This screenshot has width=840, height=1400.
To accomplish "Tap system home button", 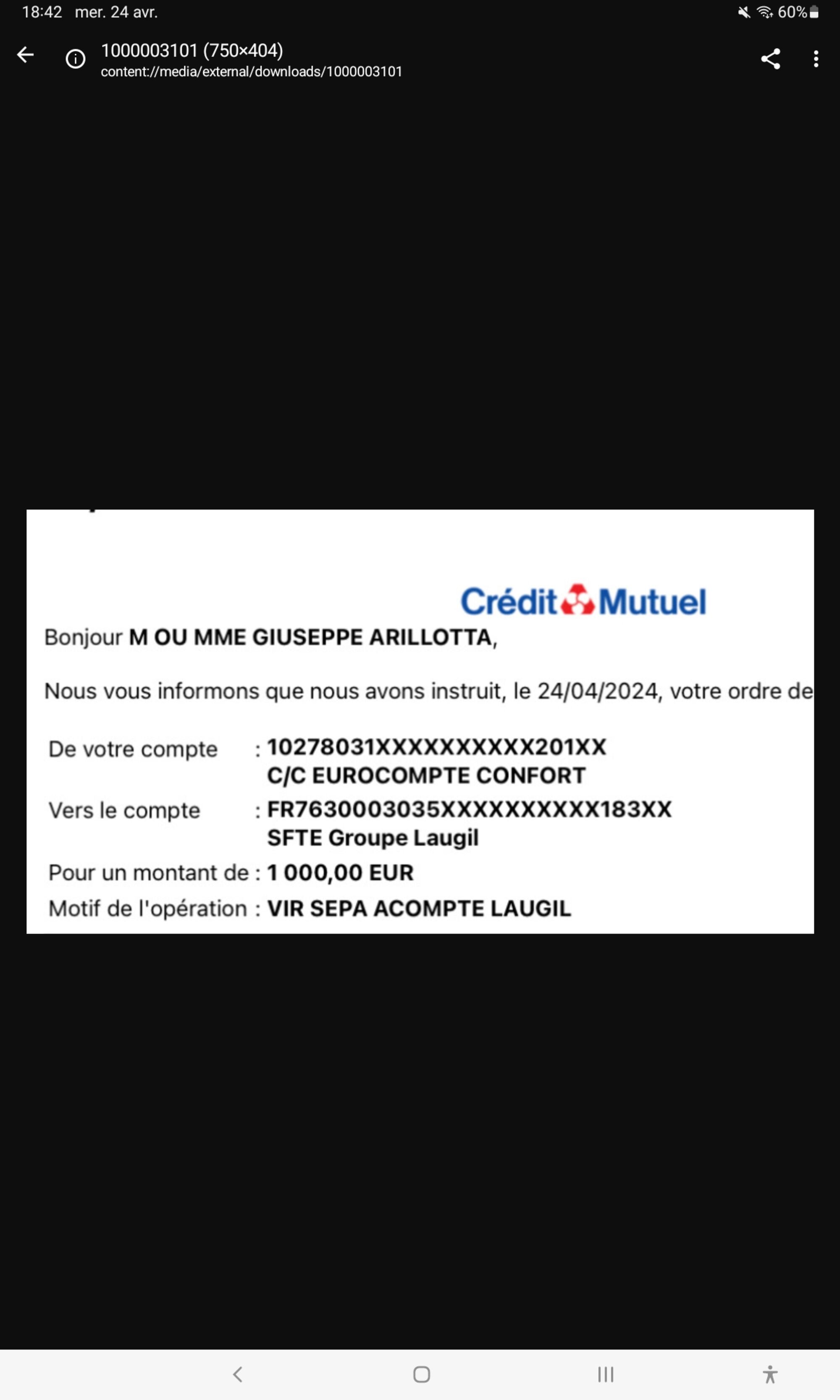I will coord(421,1374).
